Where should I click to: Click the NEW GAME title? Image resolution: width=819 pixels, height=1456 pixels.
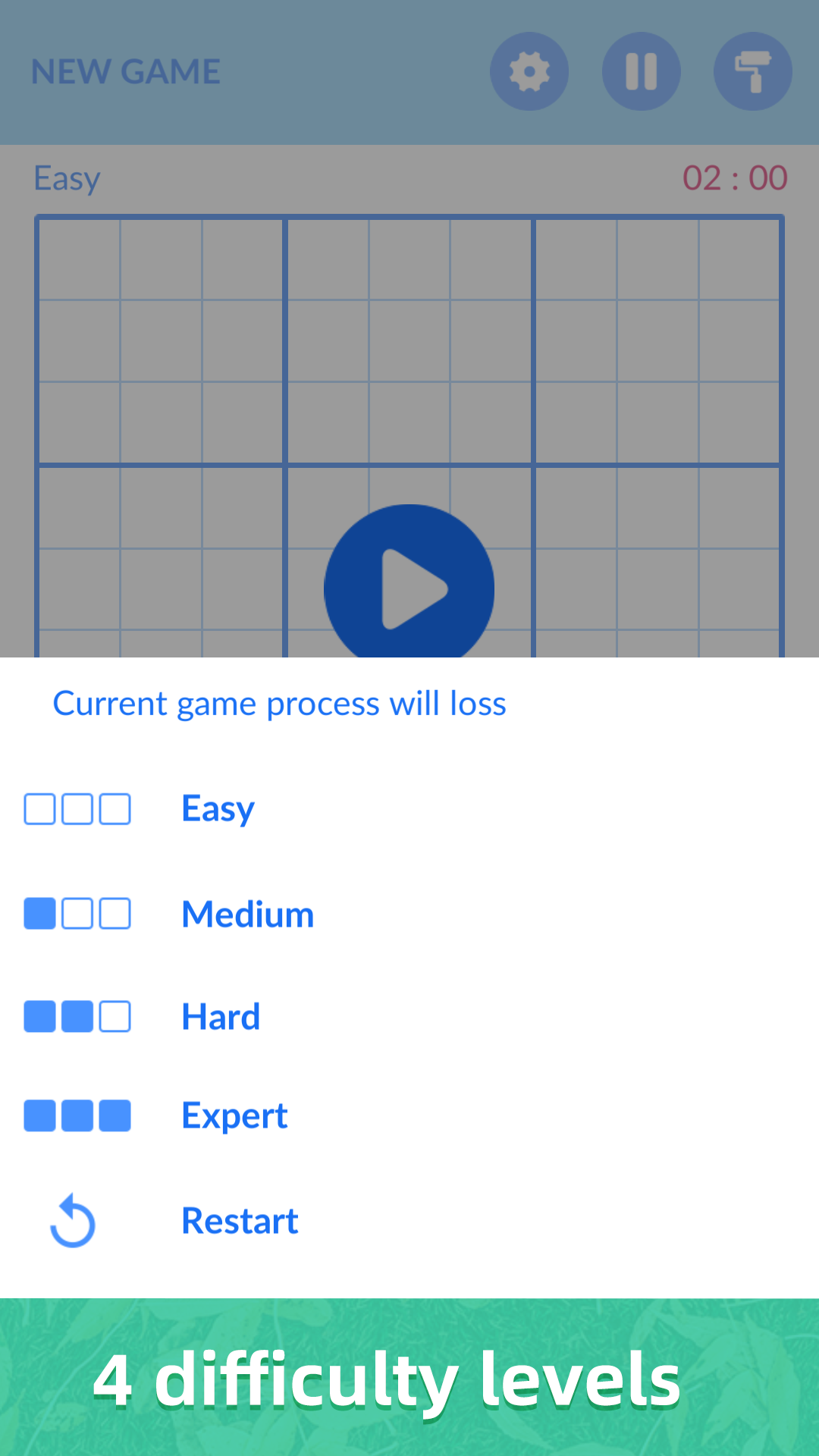(125, 72)
